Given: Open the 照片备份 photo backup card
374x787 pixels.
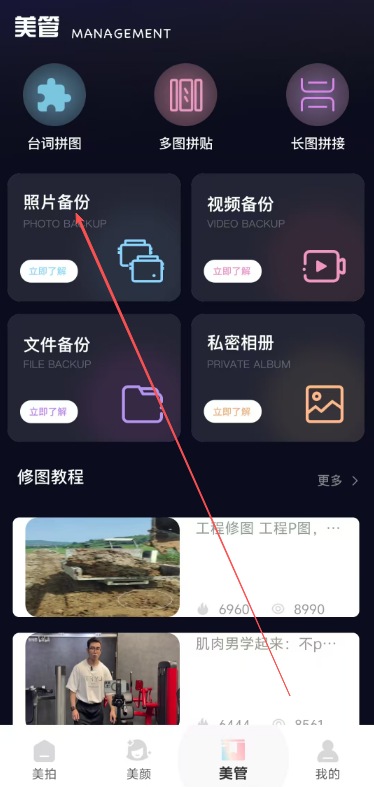Looking at the screenshot, I should coord(94,237).
